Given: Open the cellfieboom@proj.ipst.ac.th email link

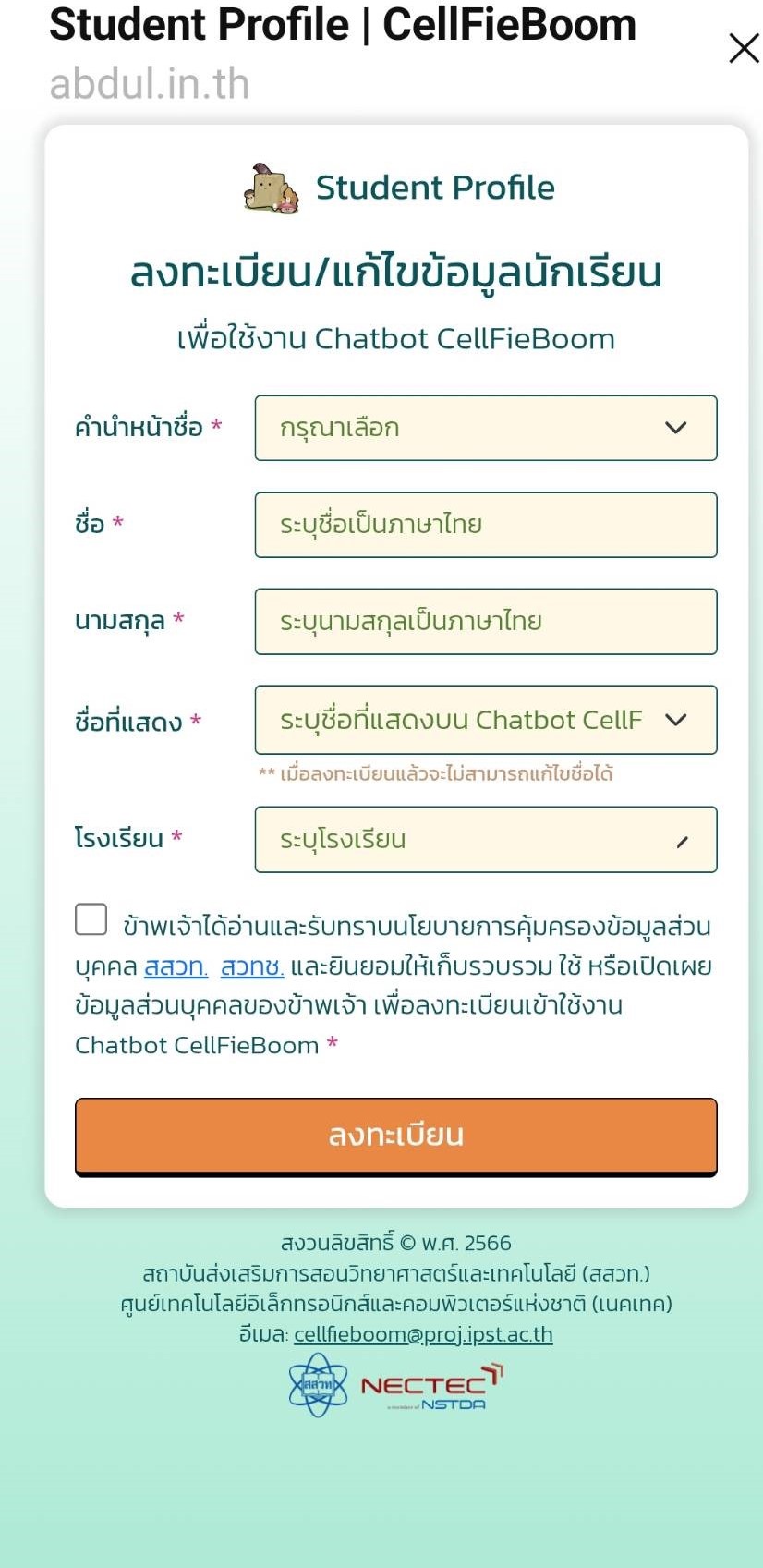Looking at the screenshot, I should click(x=423, y=1334).
